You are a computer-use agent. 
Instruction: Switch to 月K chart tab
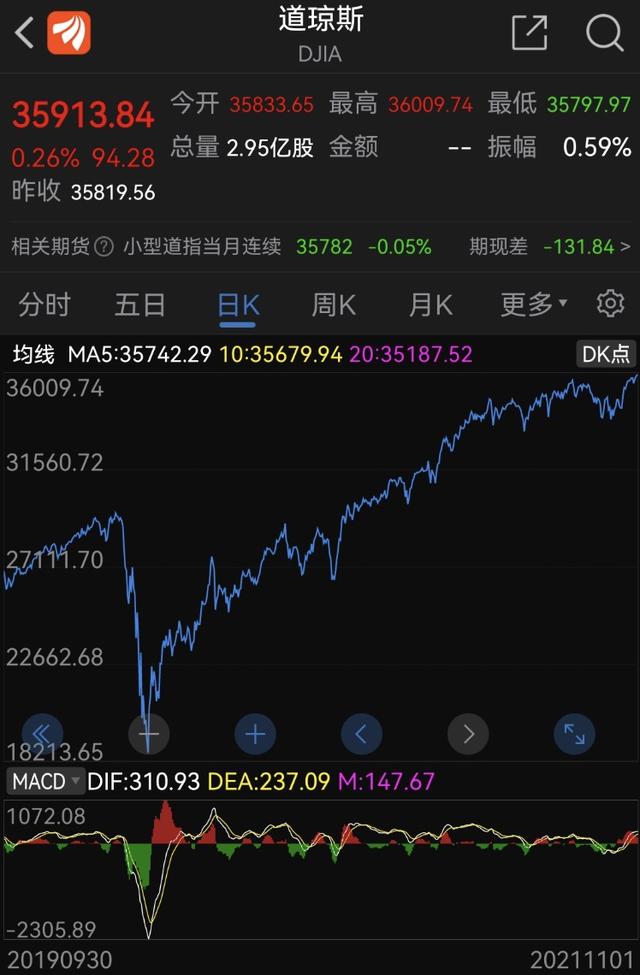click(431, 304)
